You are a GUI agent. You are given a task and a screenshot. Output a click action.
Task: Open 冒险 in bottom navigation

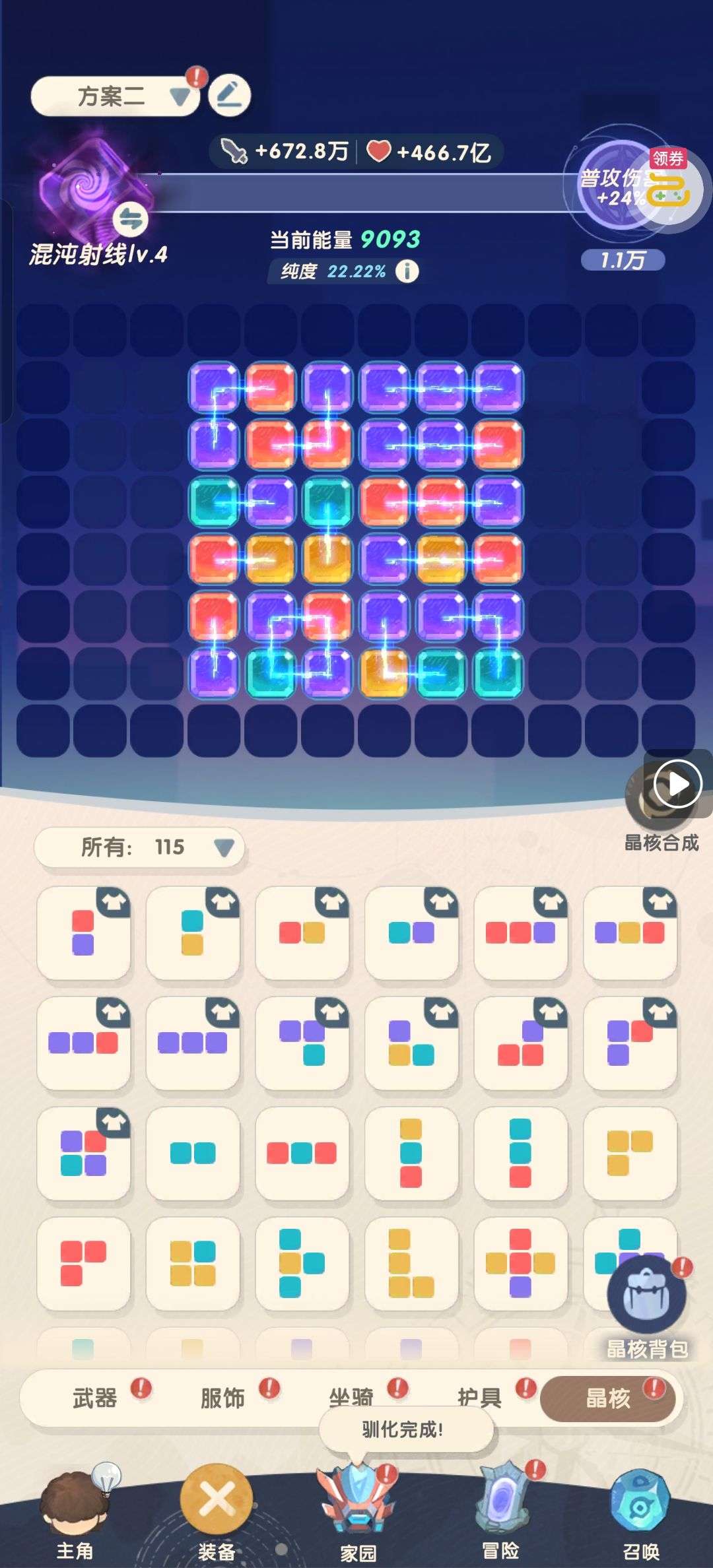tap(500, 1518)
